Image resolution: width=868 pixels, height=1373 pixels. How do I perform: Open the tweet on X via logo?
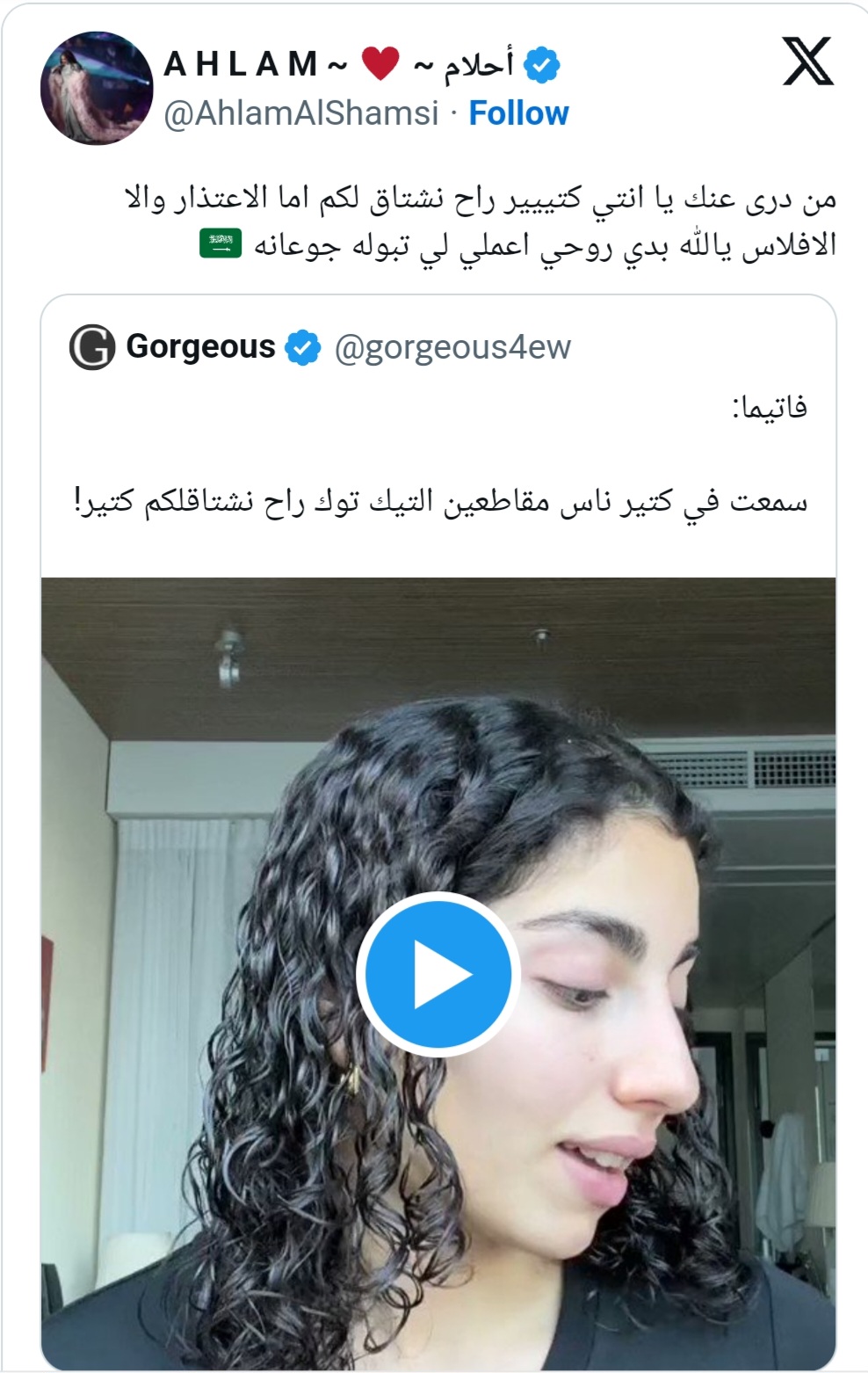[x=807, y=62]
